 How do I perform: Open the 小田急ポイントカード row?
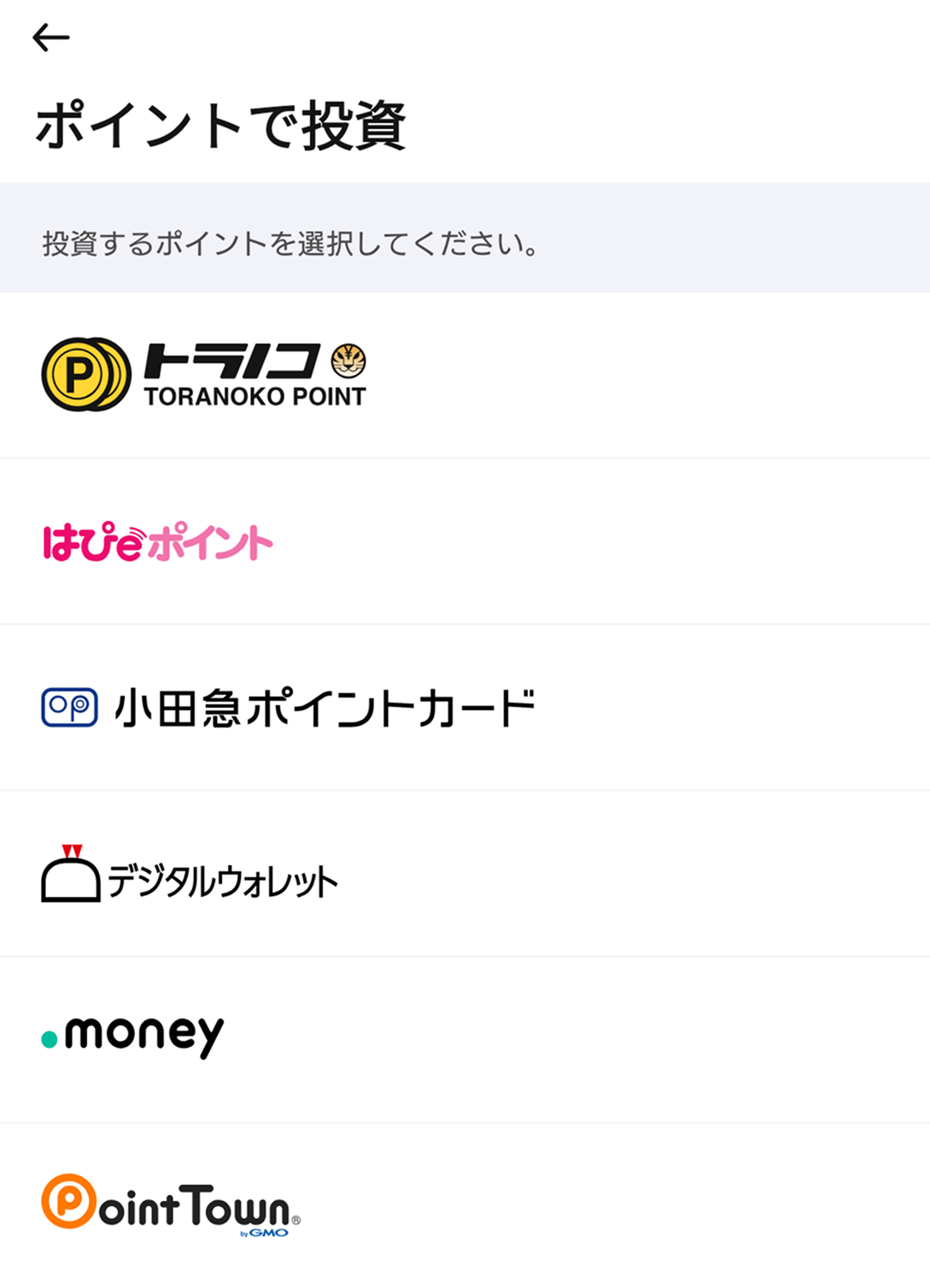pos(288,708)
